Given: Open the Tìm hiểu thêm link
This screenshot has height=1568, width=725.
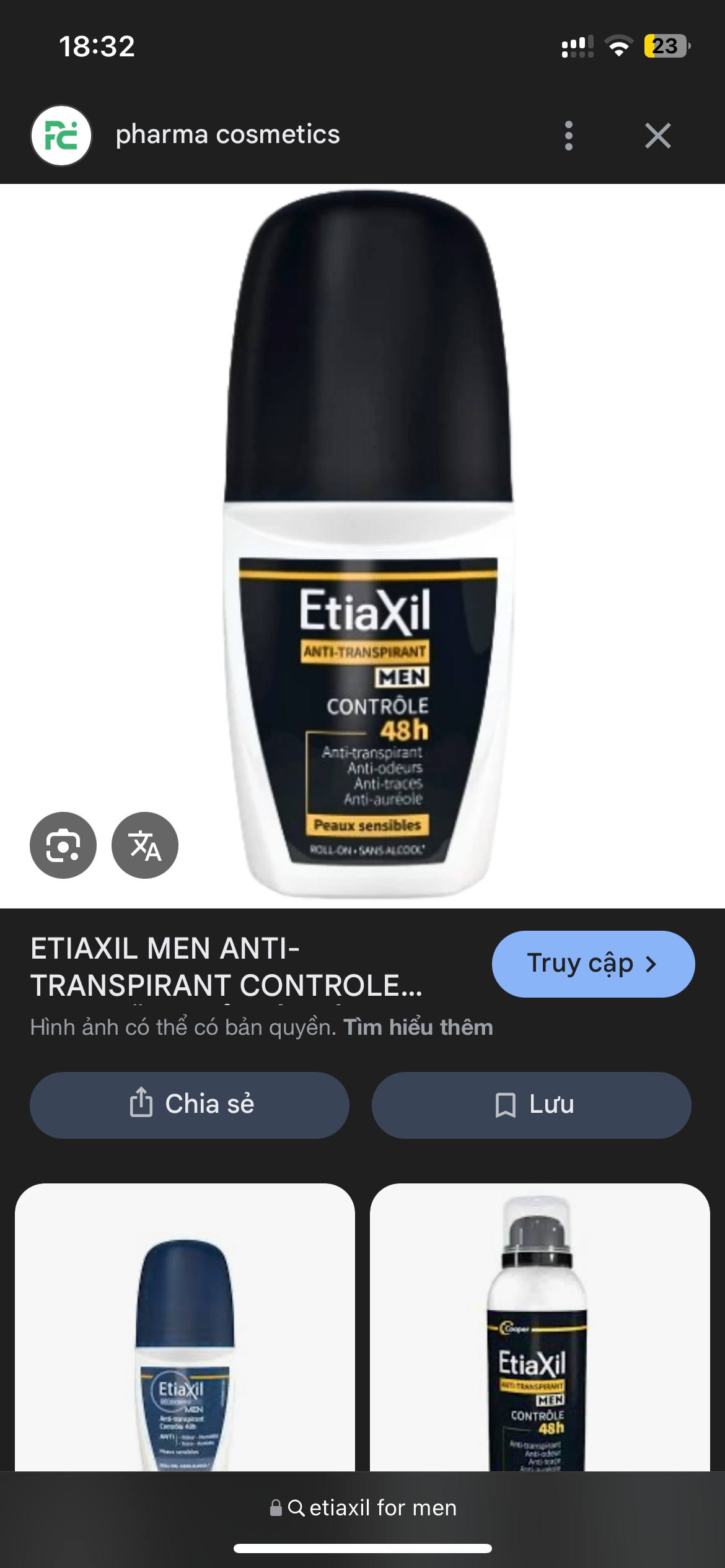Looking at the screenshot, I should tap(418, 1027).
